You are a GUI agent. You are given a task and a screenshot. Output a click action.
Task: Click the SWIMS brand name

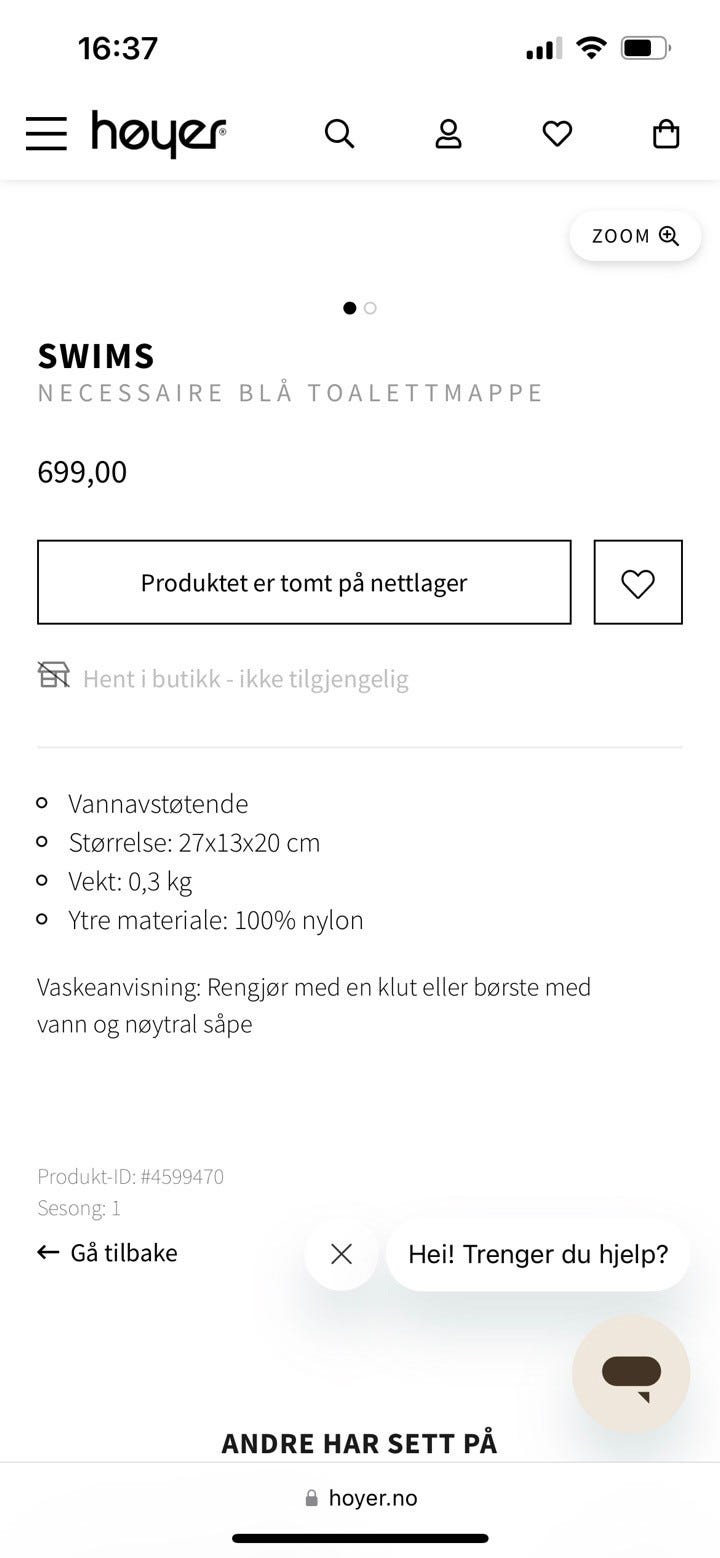click(96, 356)
